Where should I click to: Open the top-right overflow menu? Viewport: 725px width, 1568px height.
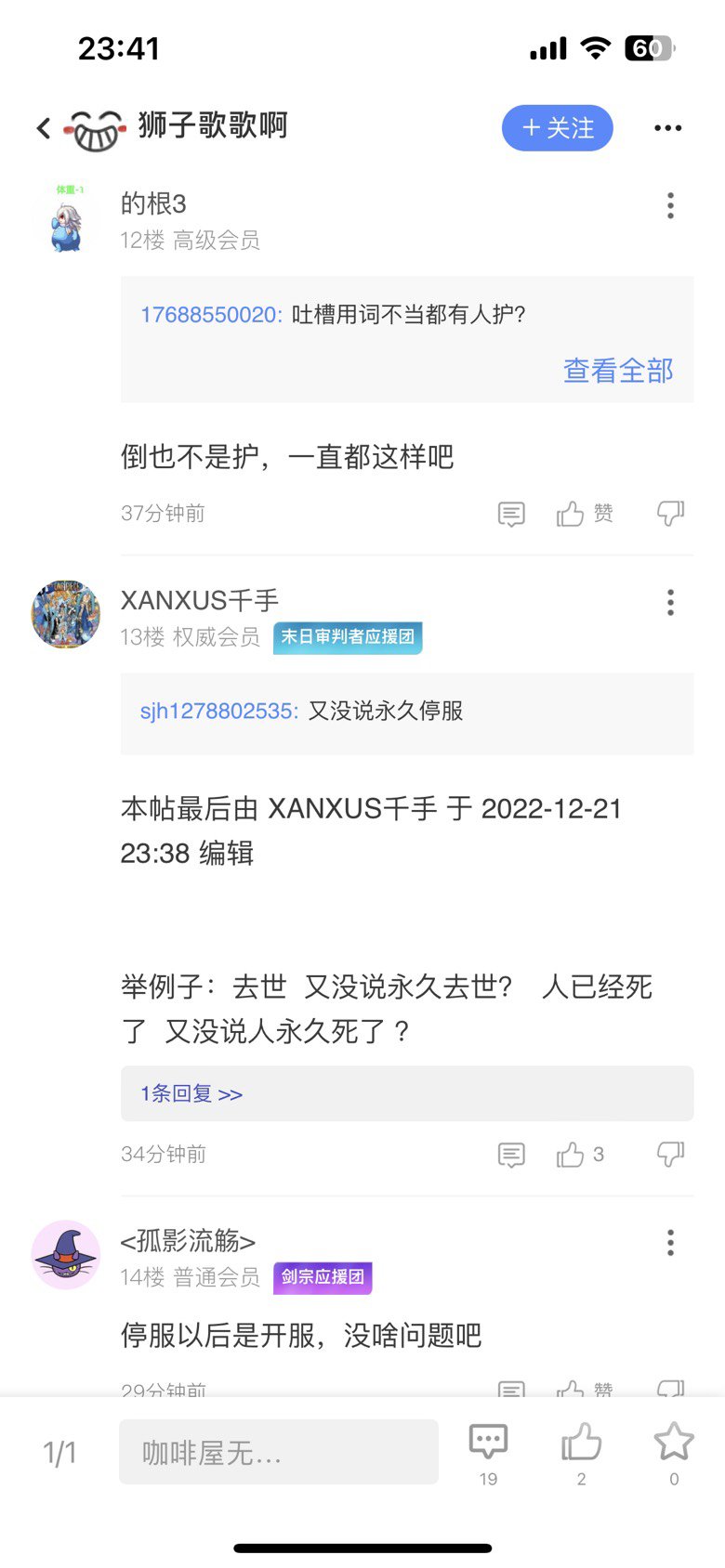pos(667,128)
